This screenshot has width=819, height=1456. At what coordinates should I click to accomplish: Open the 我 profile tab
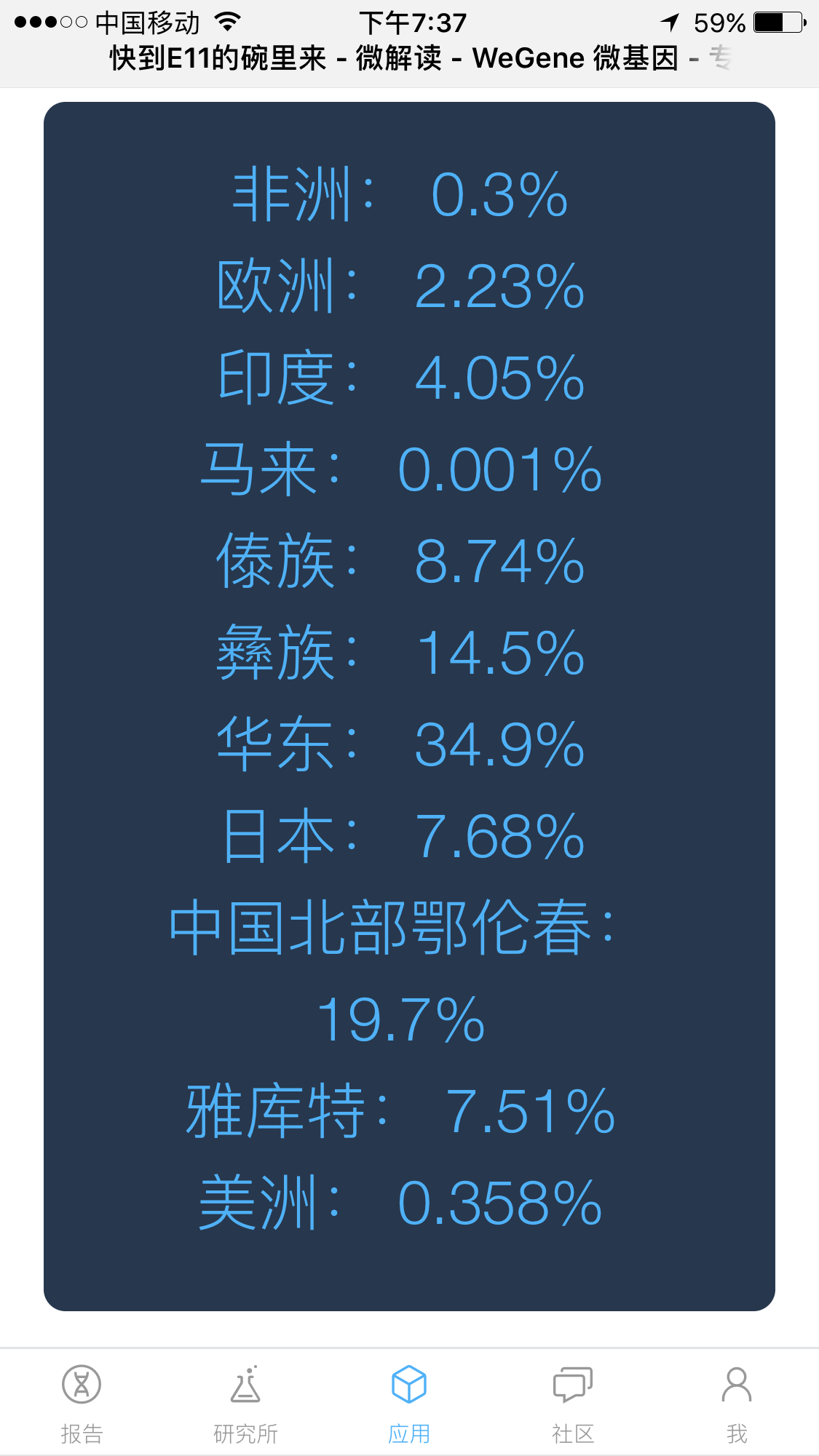pos(737,1404)
